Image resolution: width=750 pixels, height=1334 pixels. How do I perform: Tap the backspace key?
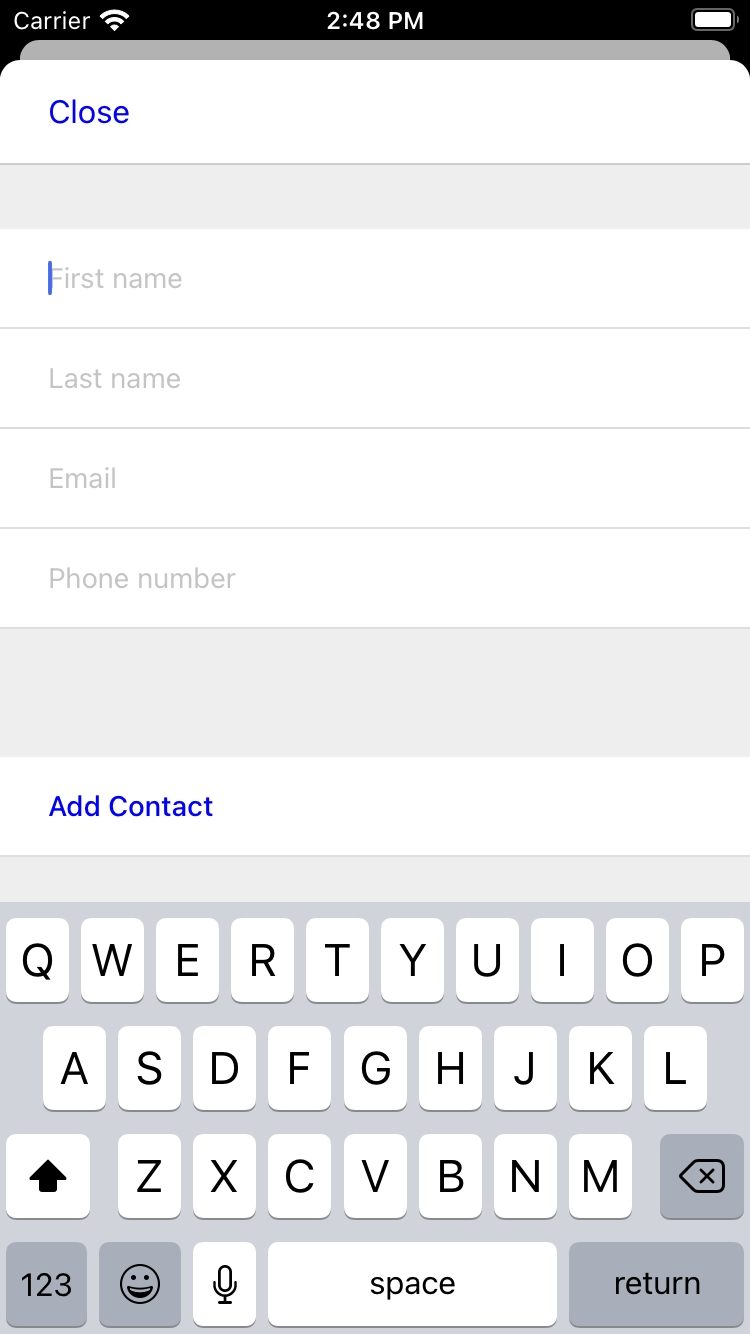tap(701, 1177)
